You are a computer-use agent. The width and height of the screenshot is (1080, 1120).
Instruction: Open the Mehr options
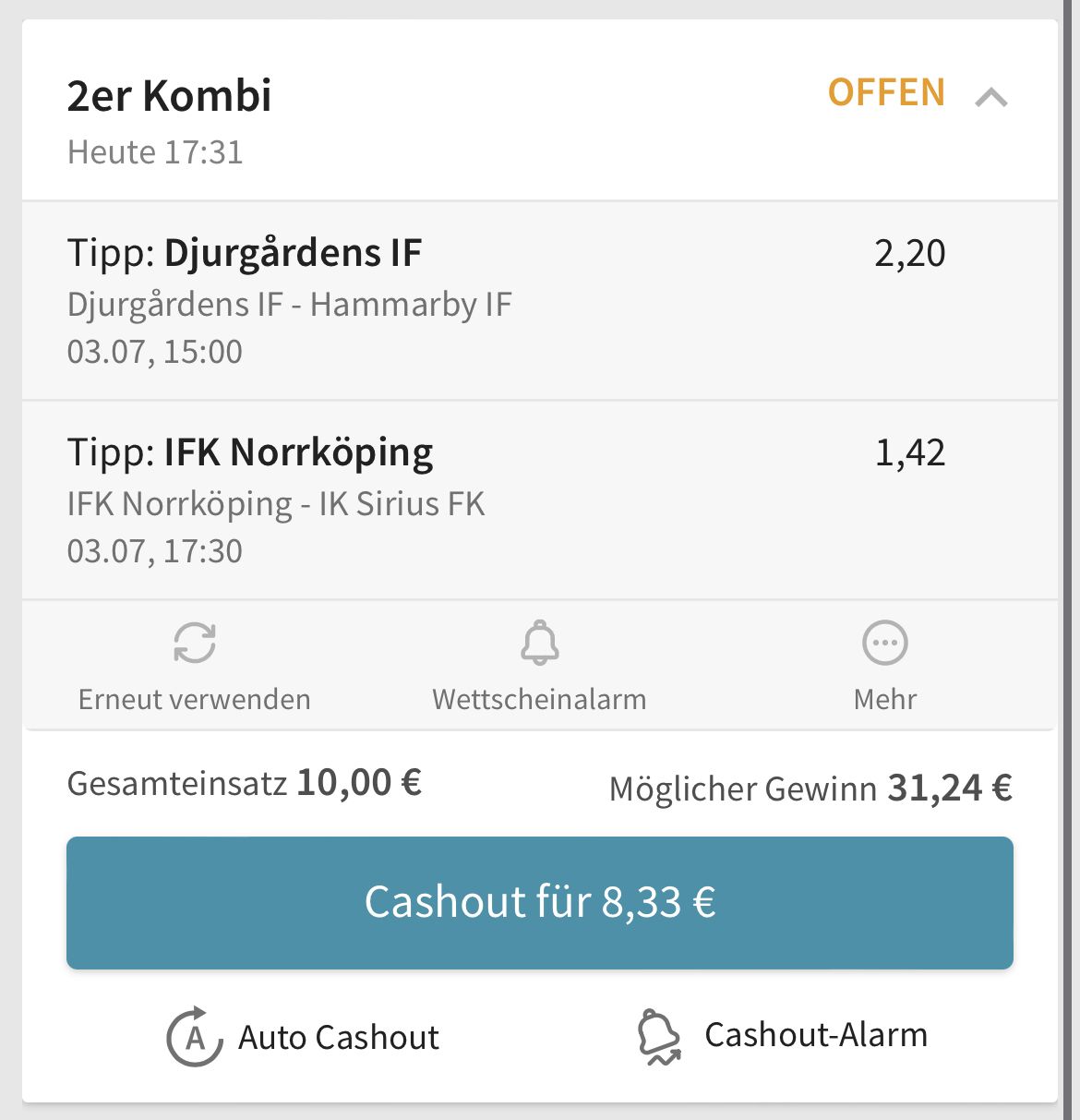884,666
